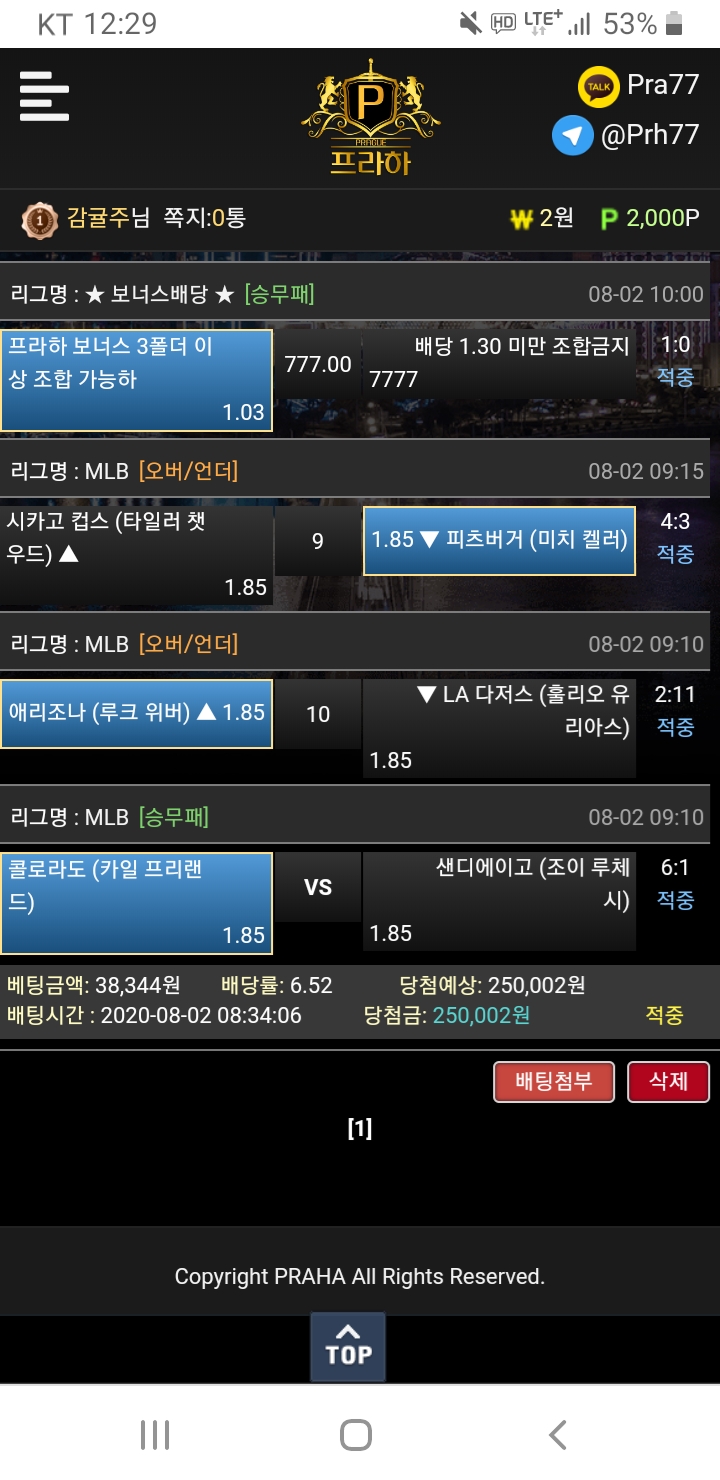Go to the PRAHA home logo
The width and height of the screenshot is (720, 1480).
370,118
